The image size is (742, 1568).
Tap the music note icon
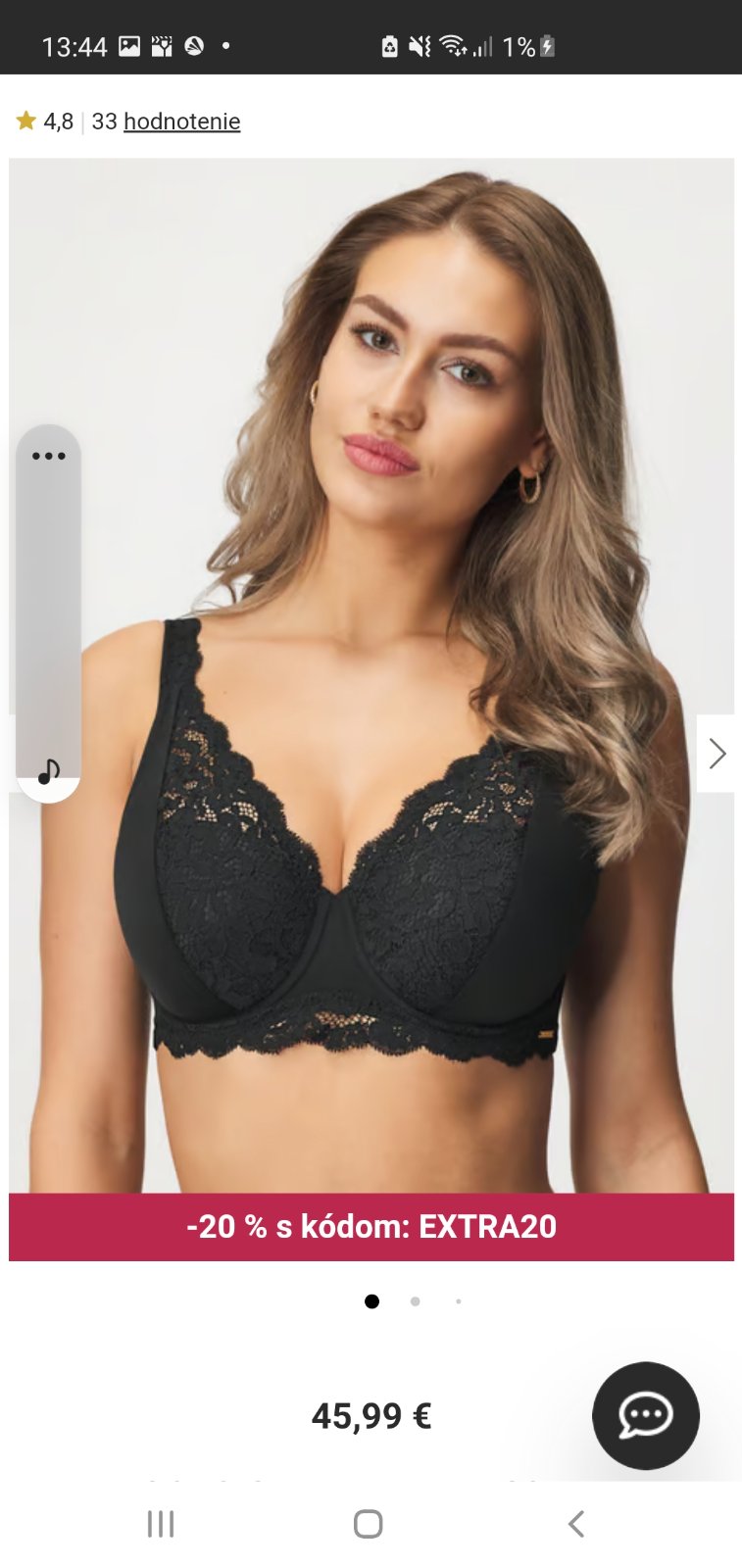coord(48,772)
